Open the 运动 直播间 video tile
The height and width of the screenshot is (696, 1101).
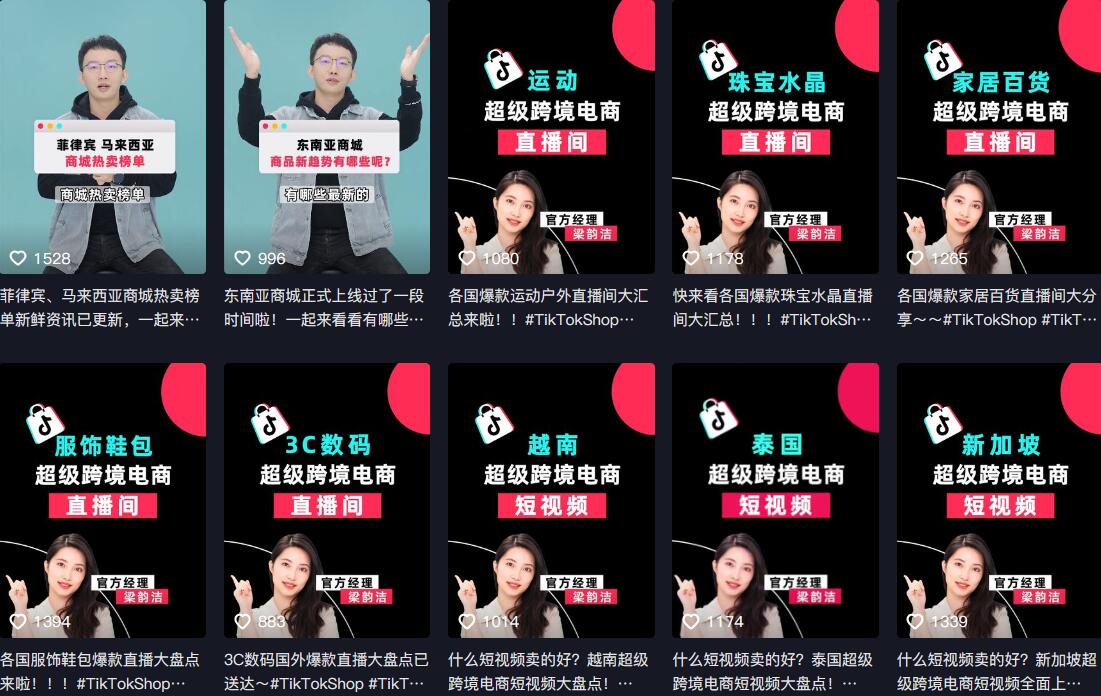coord(551,137)
